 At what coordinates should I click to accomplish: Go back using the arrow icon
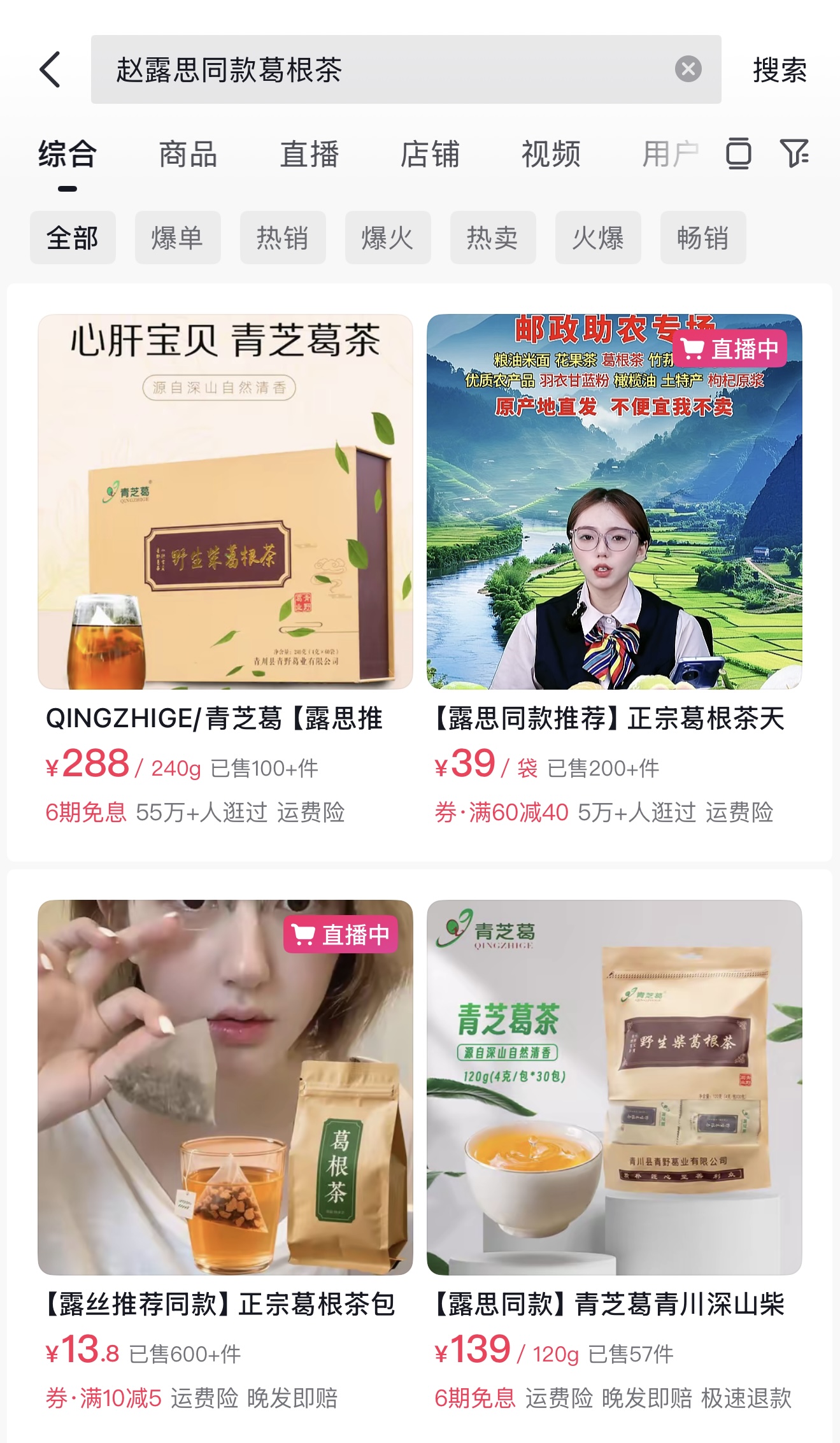coord(50,69)
